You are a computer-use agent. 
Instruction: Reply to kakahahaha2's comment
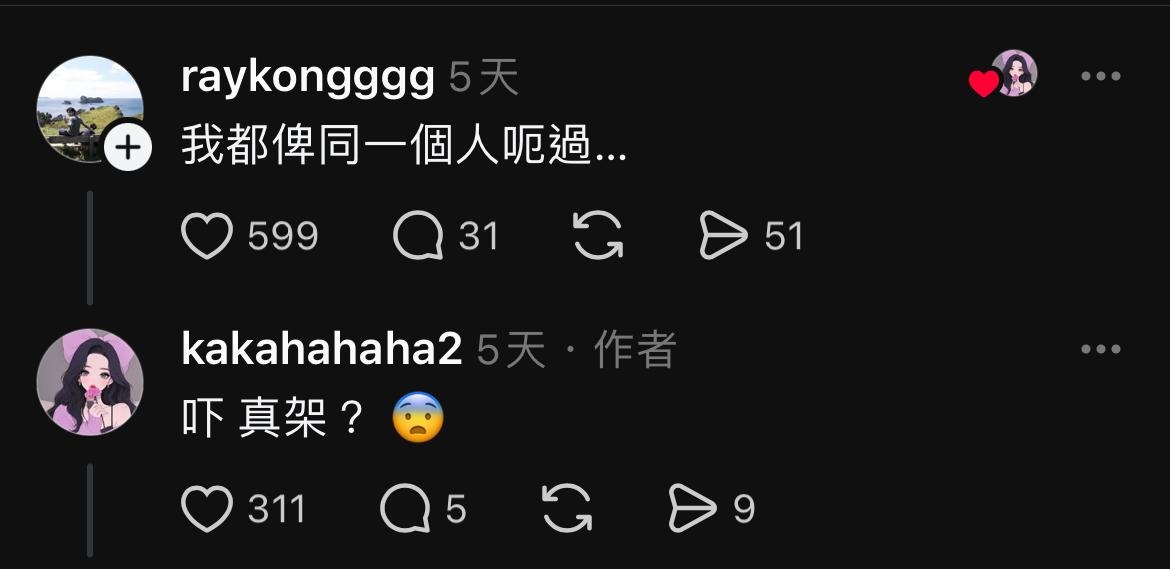coord(405,509)
